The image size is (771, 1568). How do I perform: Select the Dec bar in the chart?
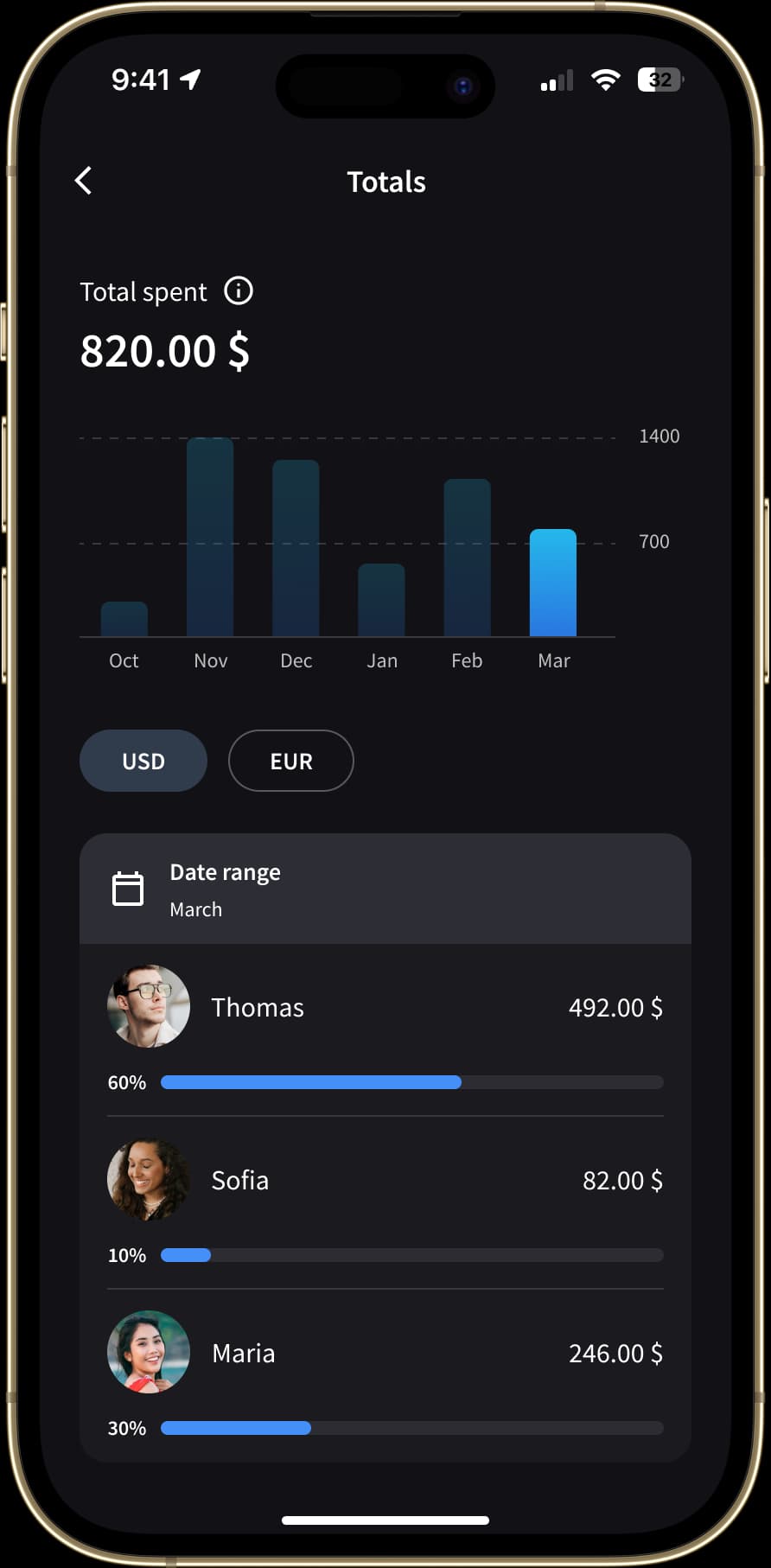pyautogui.click(x=296, y=549)
